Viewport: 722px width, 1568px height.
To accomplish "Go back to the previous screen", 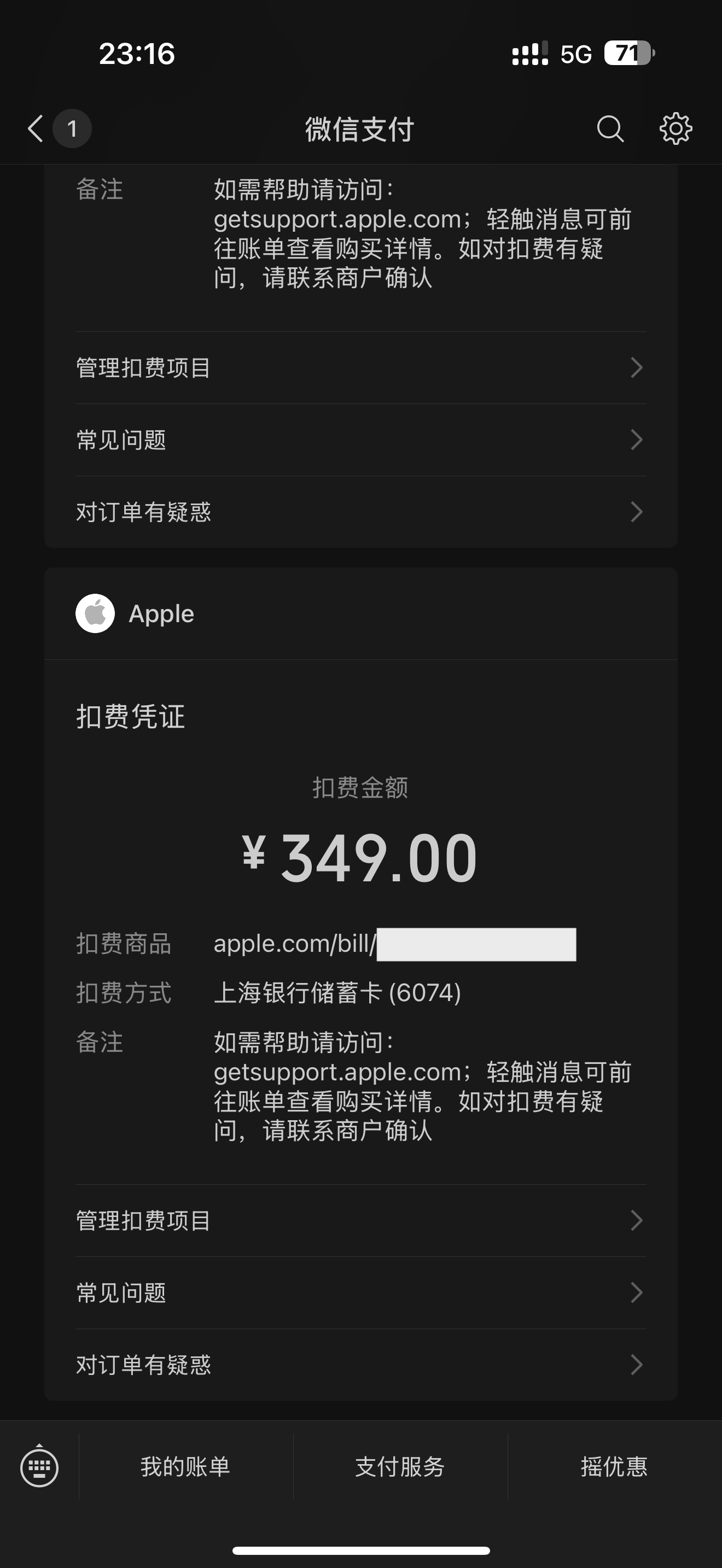I will click(x=36, y=128).
